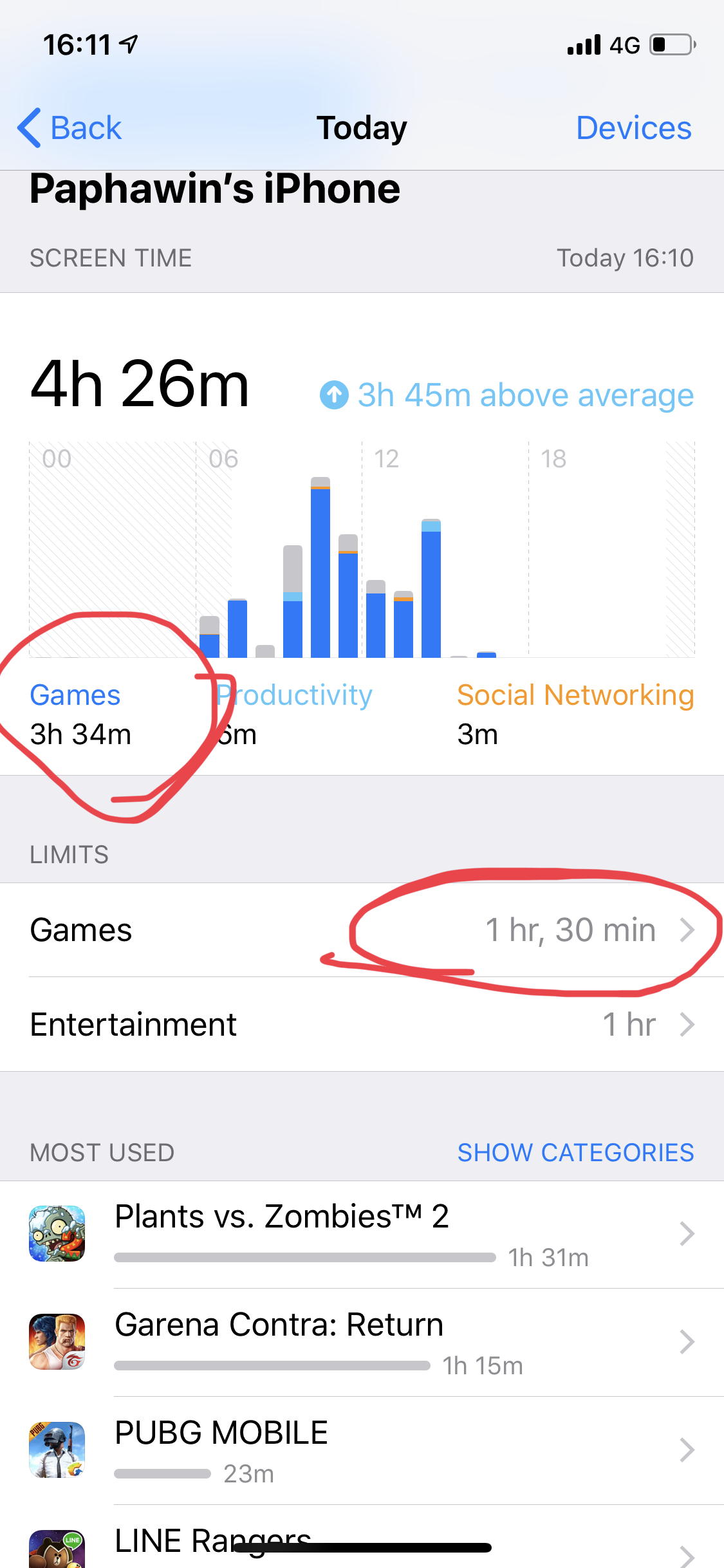Screen dimensions: 724x1568
Task: Expand the Entertainment limit row chevron
Action: pyautogui.click(x=689, y=1024)
